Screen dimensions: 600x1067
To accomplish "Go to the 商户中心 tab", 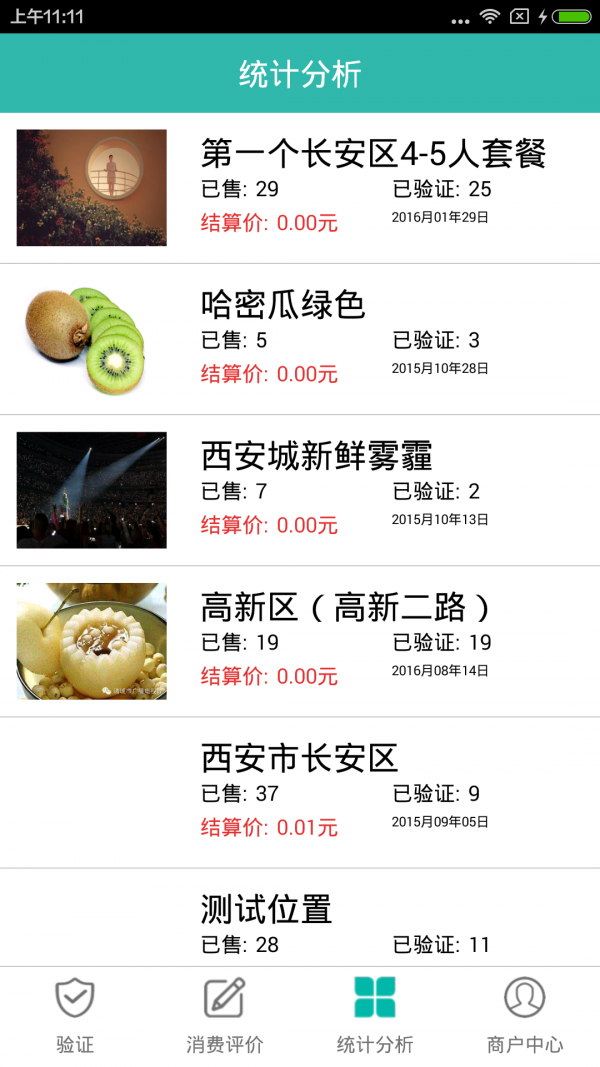I will pyautogui.click(x=525, y=1015).
